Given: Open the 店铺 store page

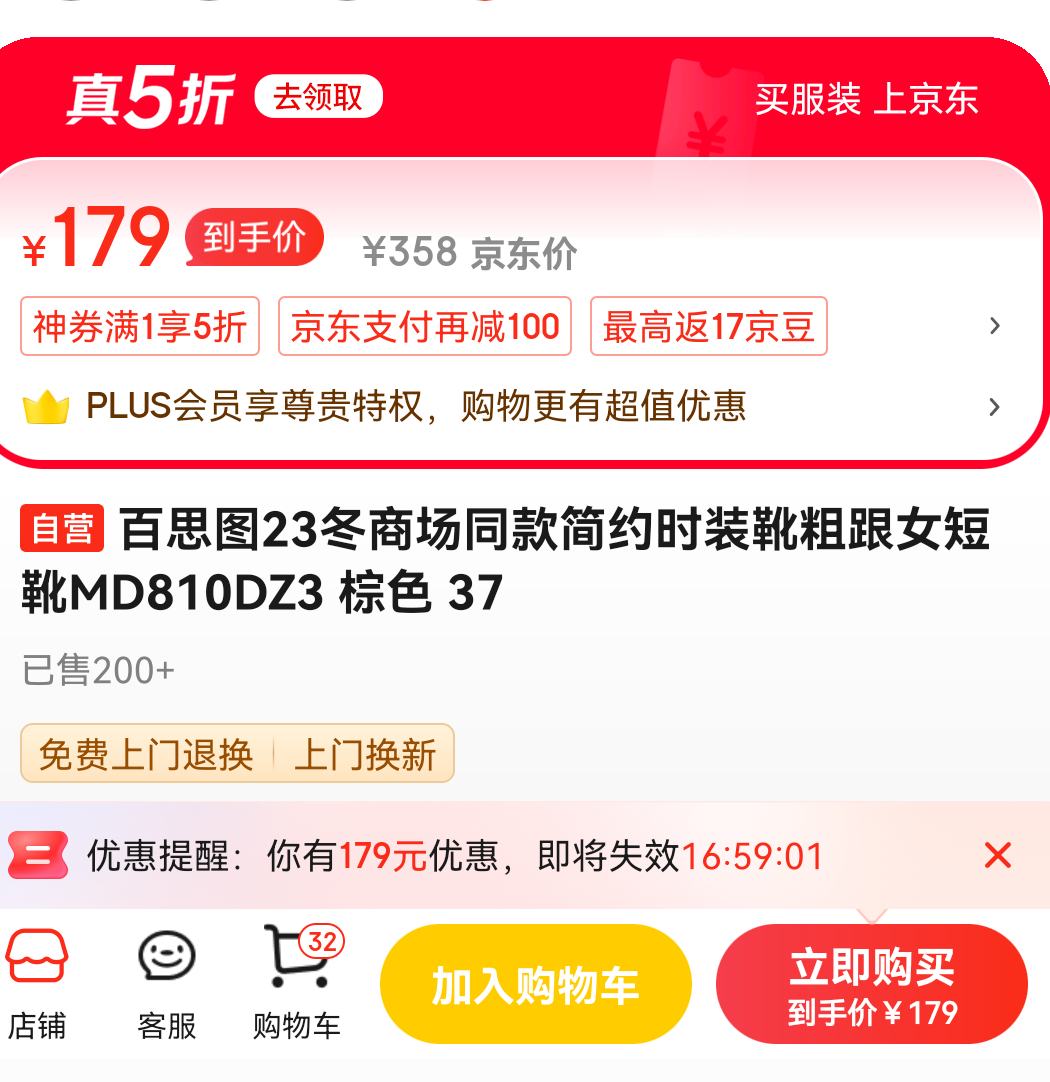Looking at the screenshot, I should (x=37, y=982).
